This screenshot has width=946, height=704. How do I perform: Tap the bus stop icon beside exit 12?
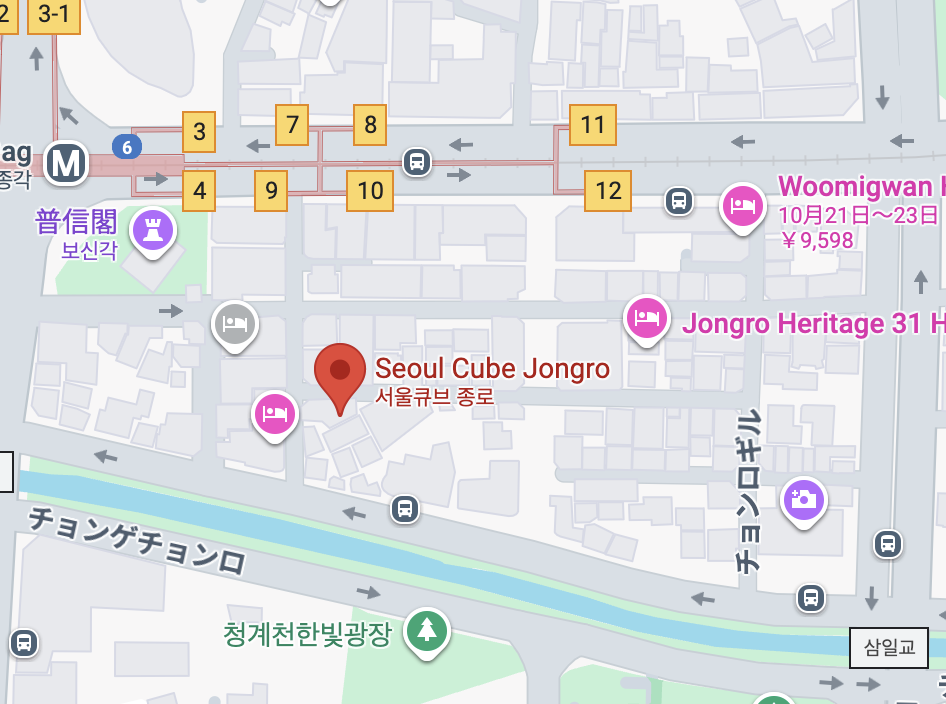pyautogui.click(x=679, y=201)
